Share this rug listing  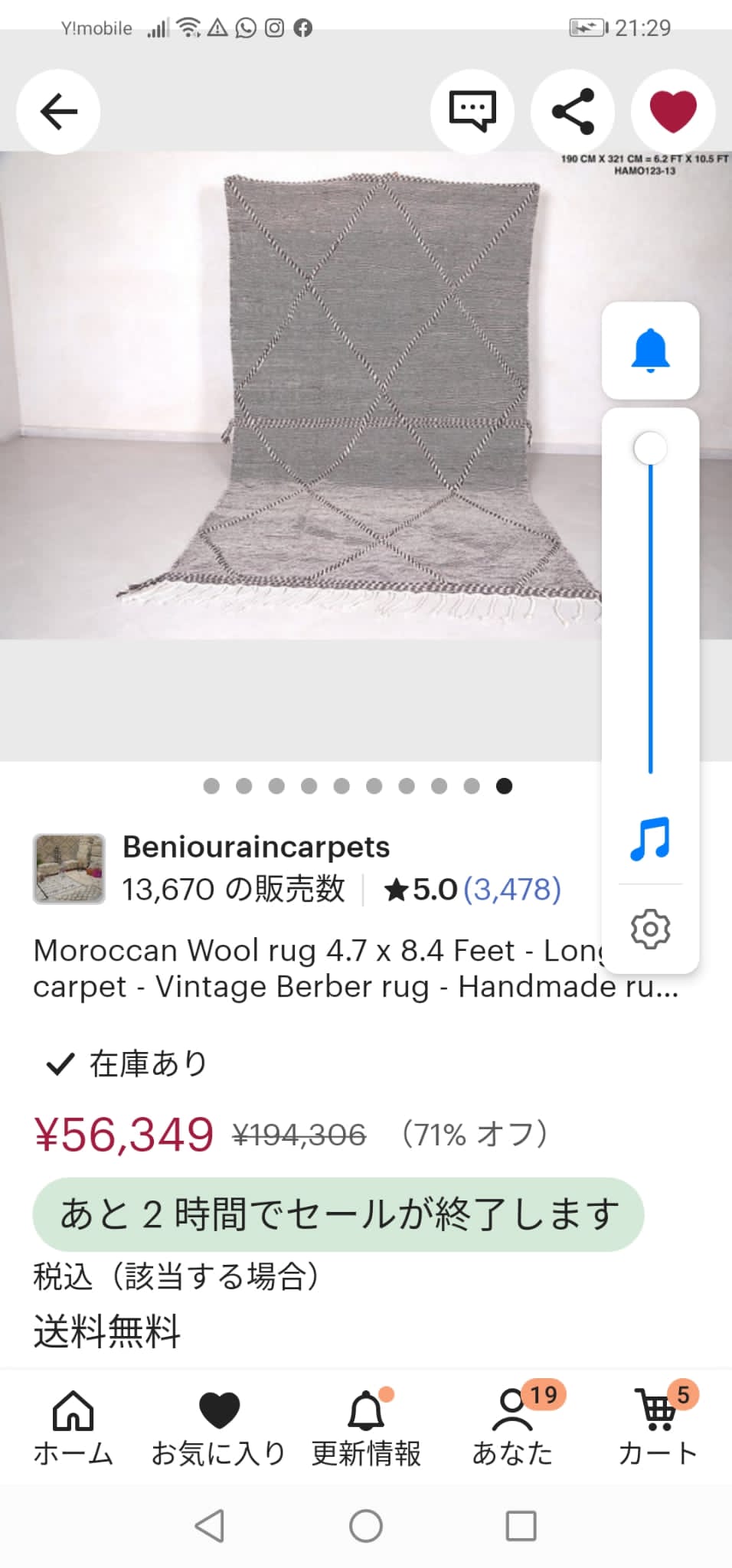pos(573,112)
